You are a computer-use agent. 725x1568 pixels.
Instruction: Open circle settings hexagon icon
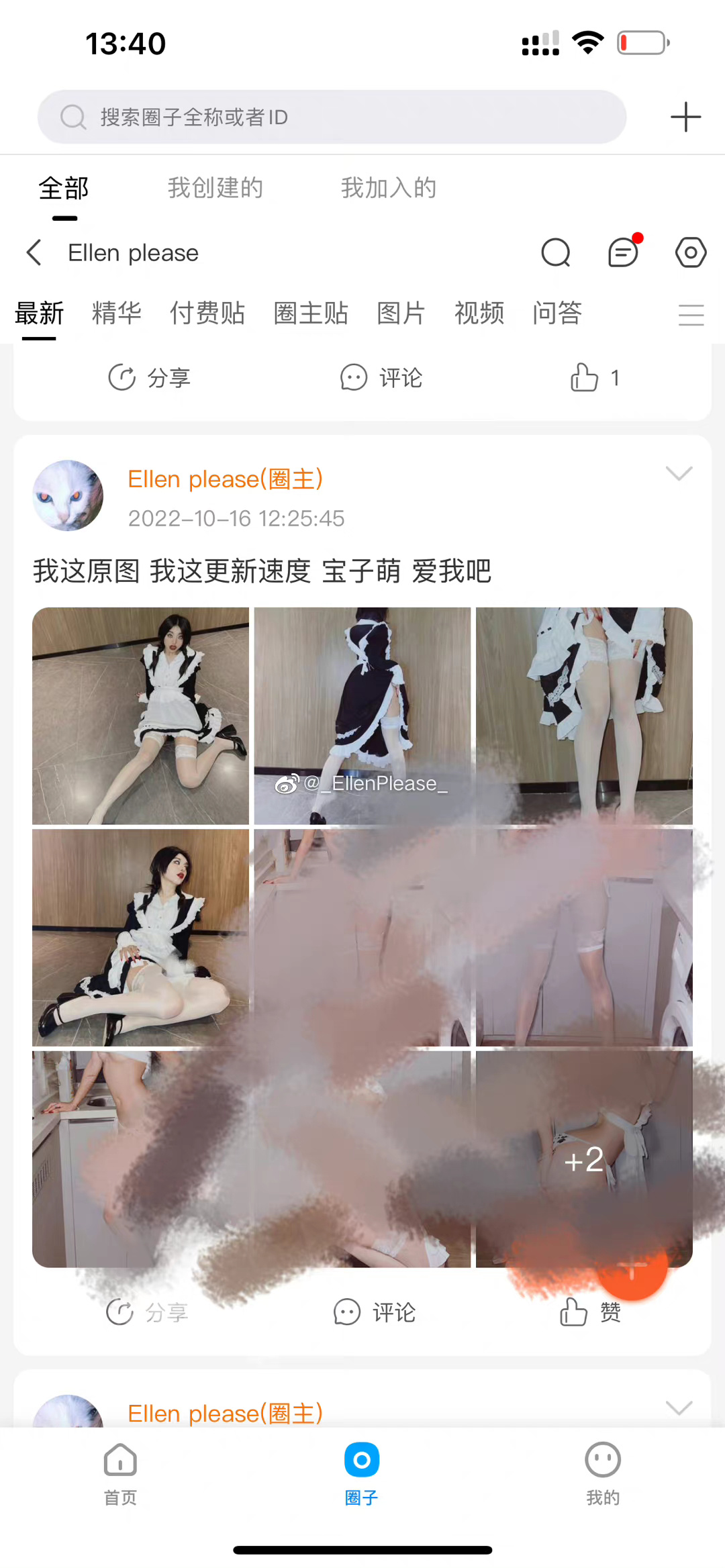tap(691, 253)
